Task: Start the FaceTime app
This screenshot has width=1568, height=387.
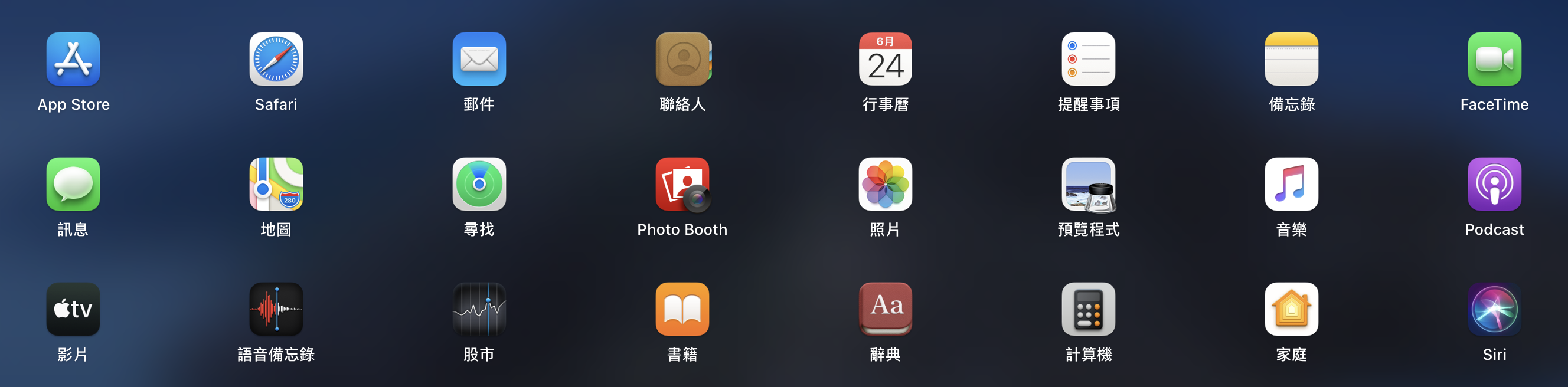Action: [x=1494, y=59]
